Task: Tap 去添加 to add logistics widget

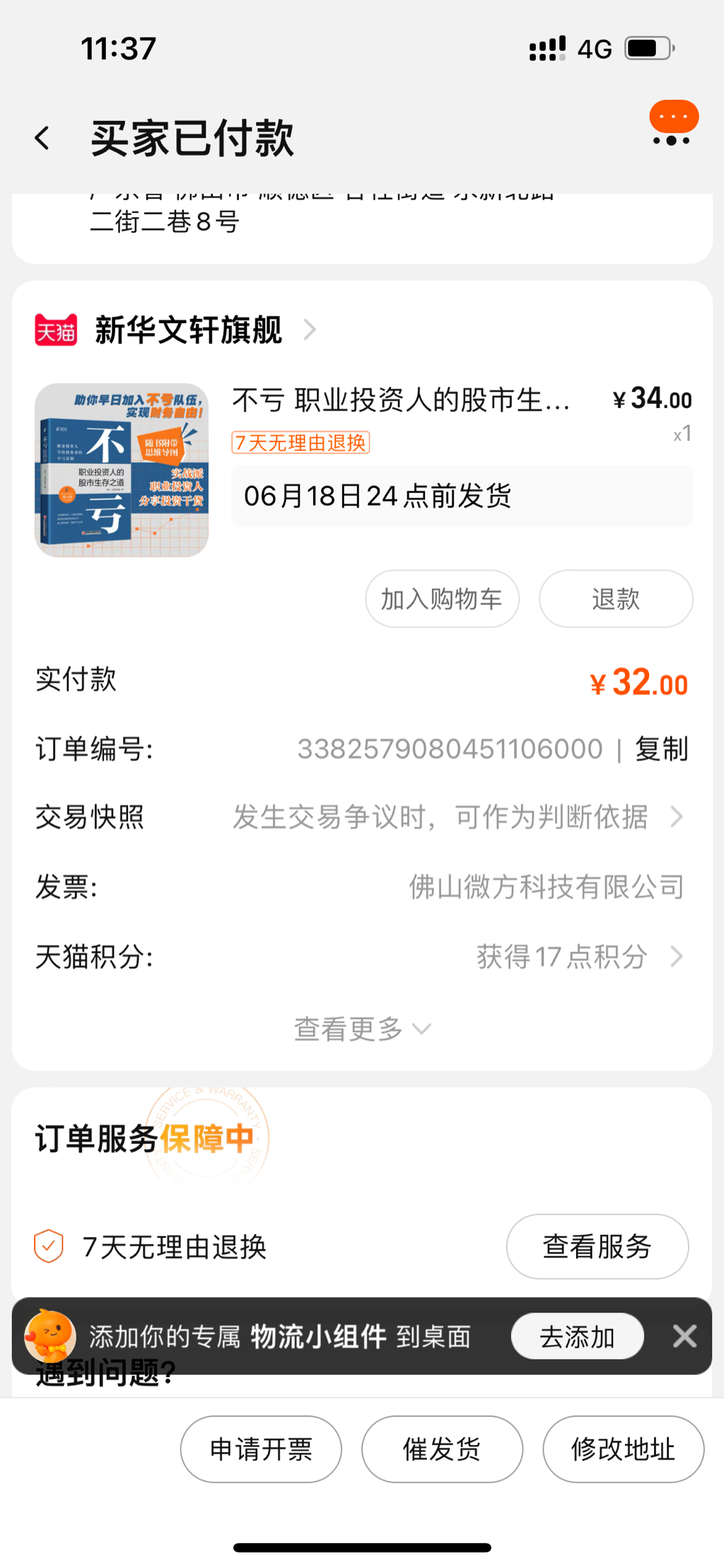Action: 577,1337
